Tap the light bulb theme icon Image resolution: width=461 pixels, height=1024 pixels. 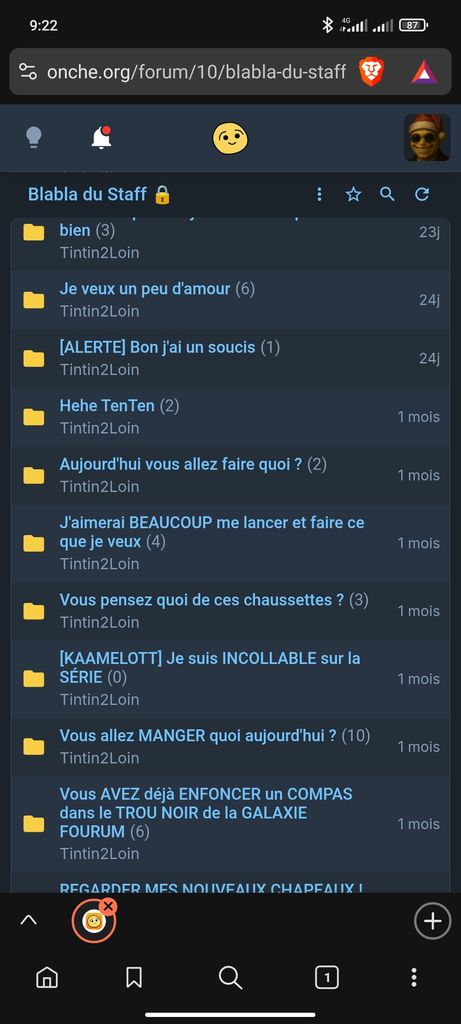[34, 138]
